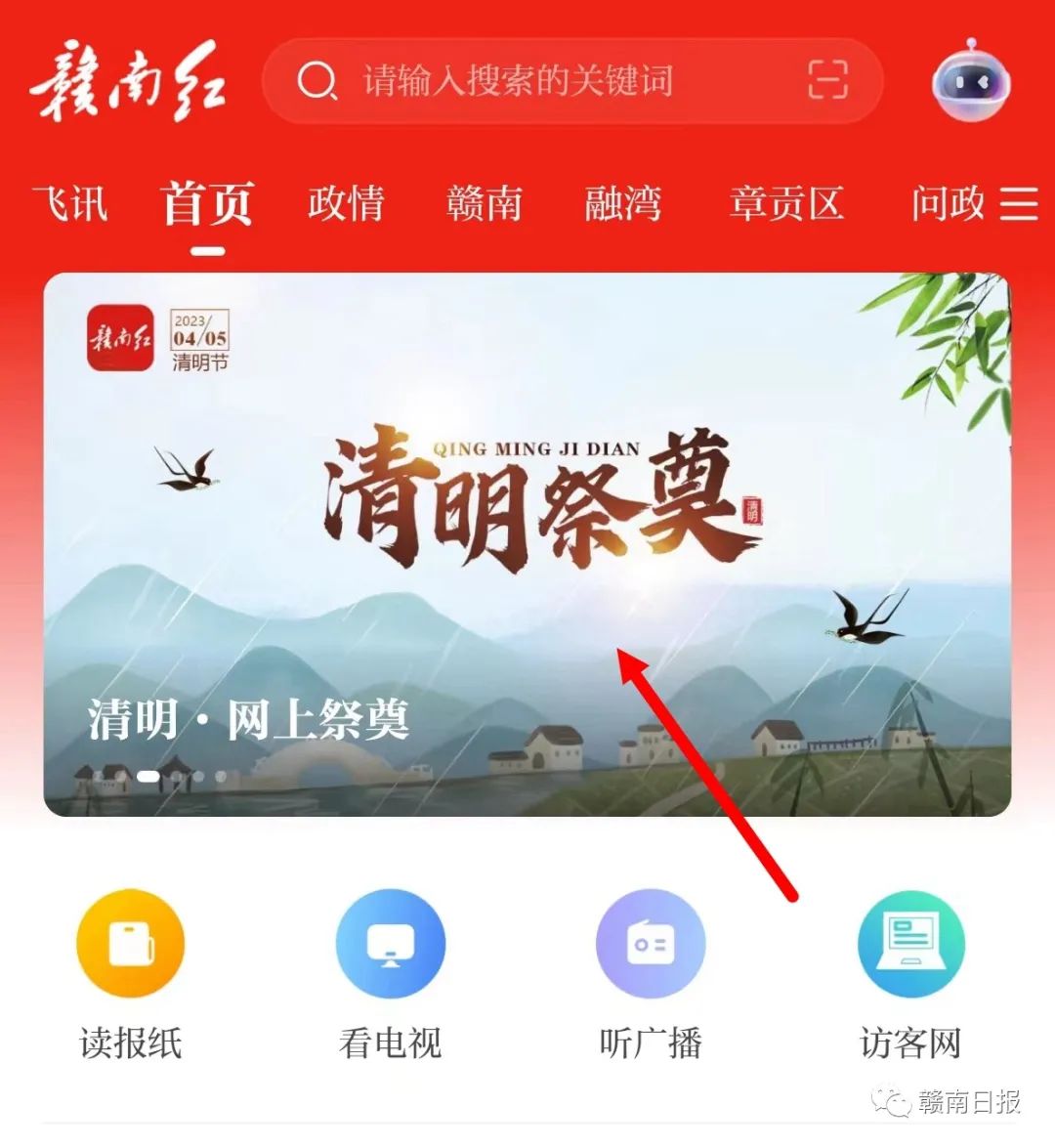This screenshot has height=1148, width=1055.
Task: Open the 清明·网上祭奠 banner
Action: coord(527,544)
